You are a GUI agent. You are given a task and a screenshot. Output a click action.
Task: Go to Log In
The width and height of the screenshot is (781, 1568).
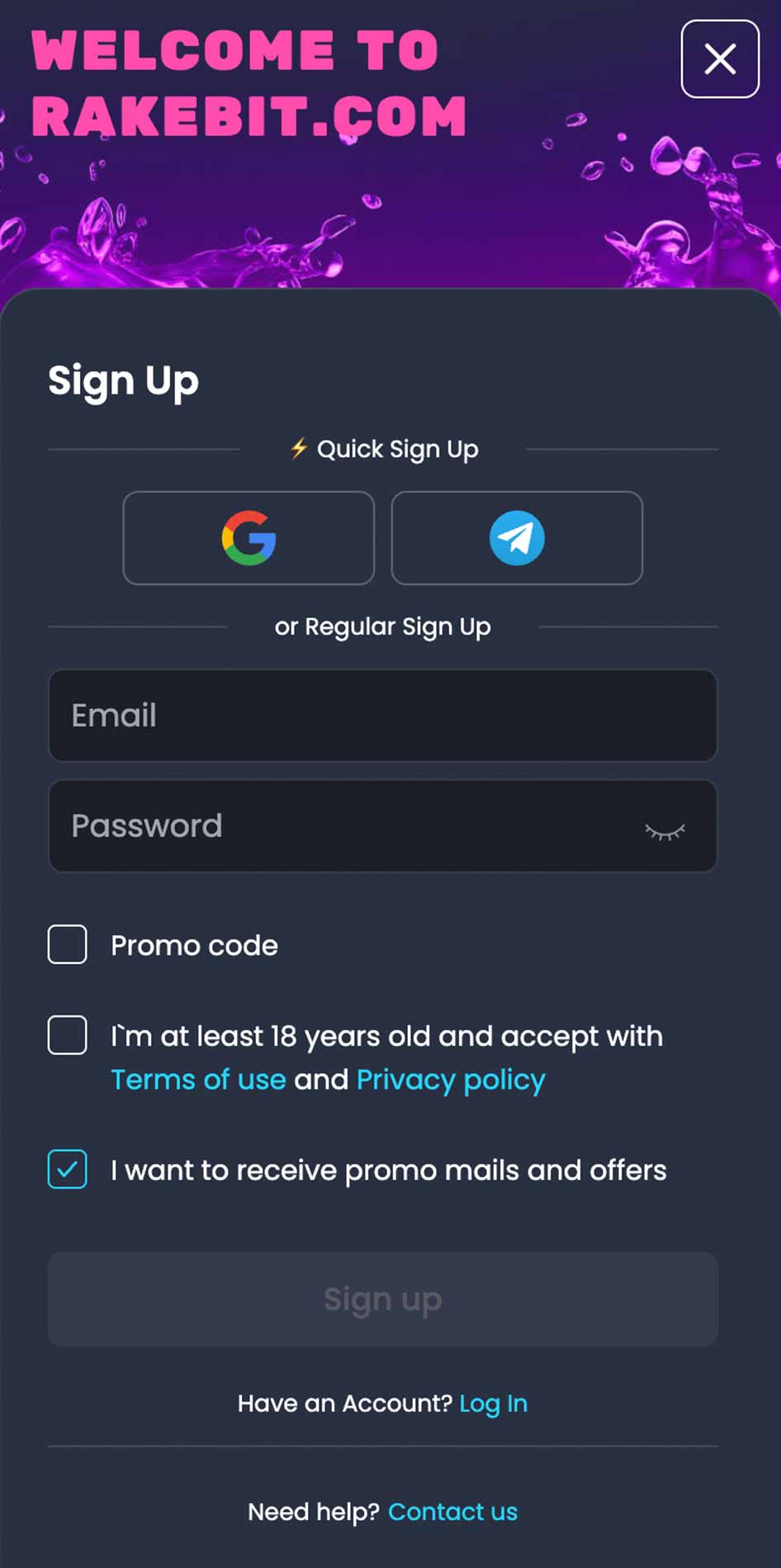pos(493,1404)
